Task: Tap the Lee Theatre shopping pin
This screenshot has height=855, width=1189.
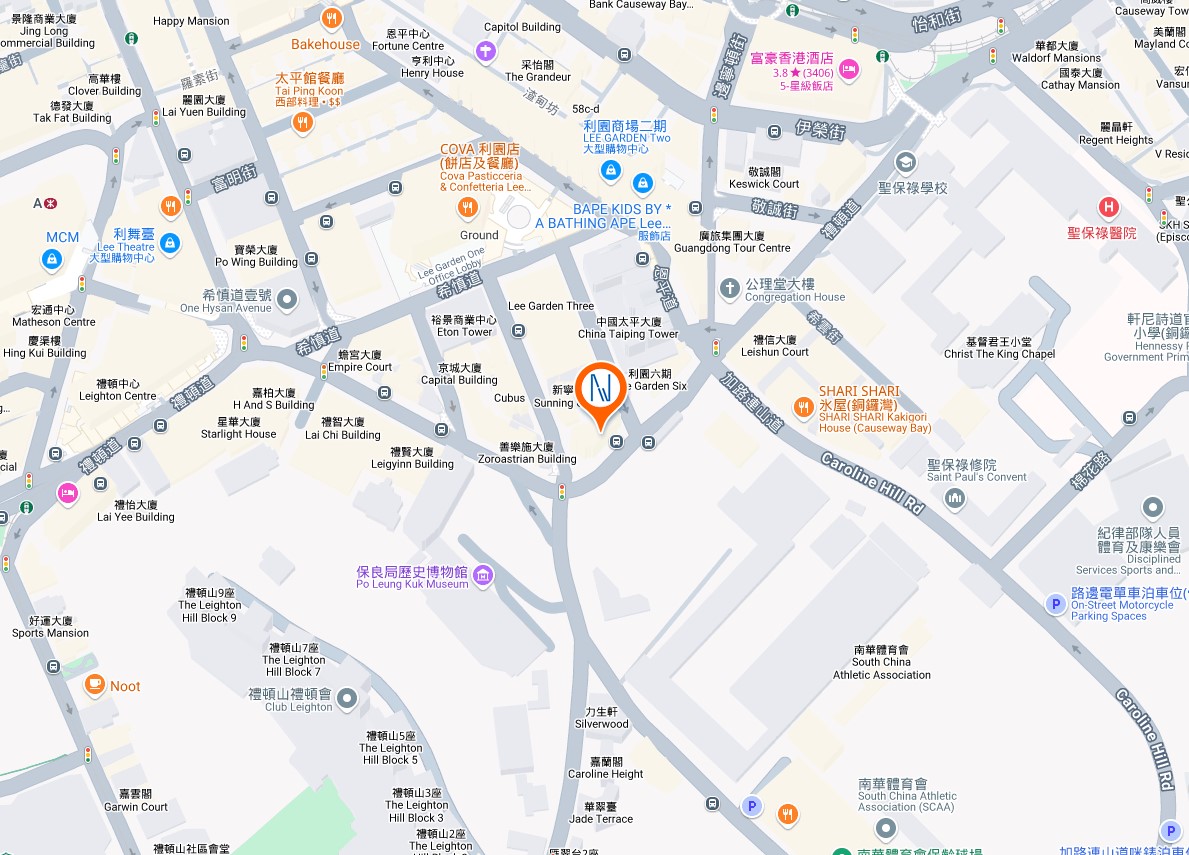Action: click(170, 243)
